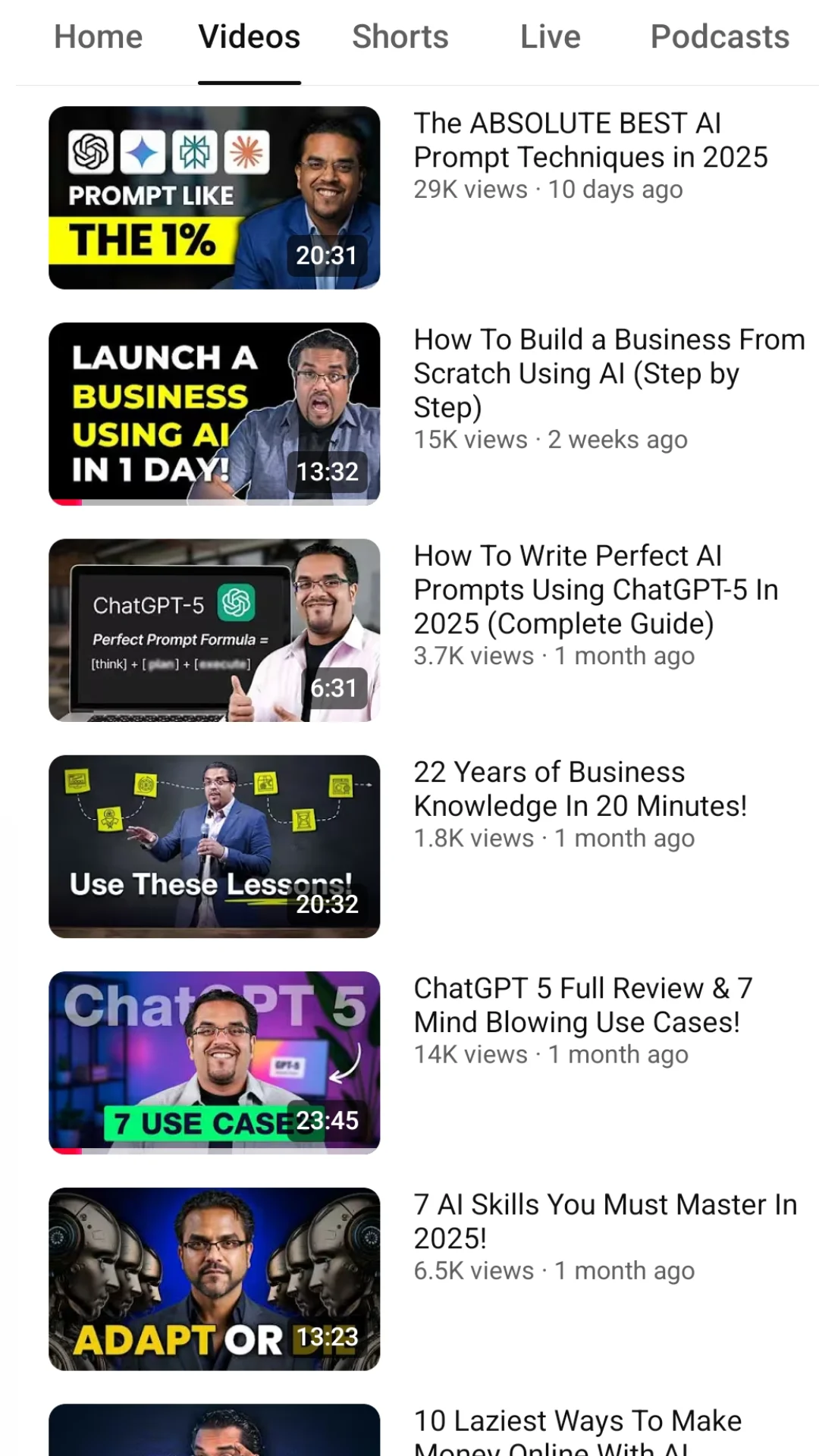819x1456 pixels.
Task: Switch to the Shorts tab
Action: coord(400,37)
